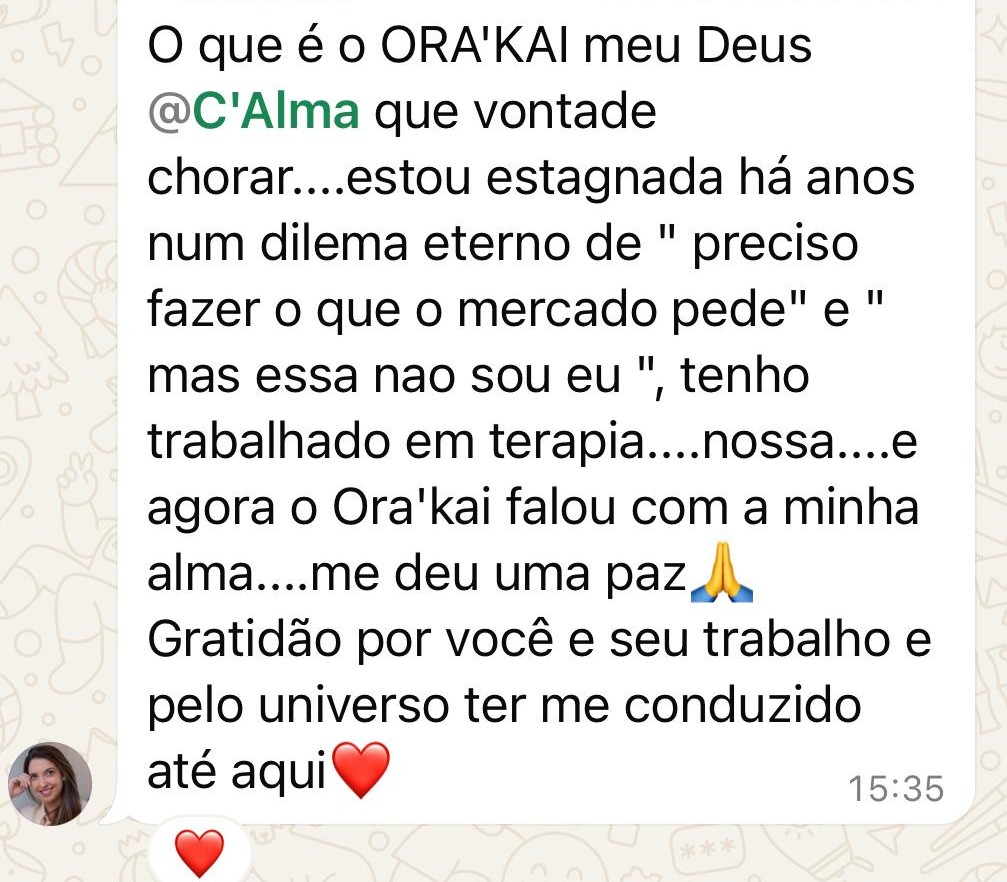Open the @C'Alma mention in the message
The height and width of the screenshot is (882, 1007).
click(253, 112)
